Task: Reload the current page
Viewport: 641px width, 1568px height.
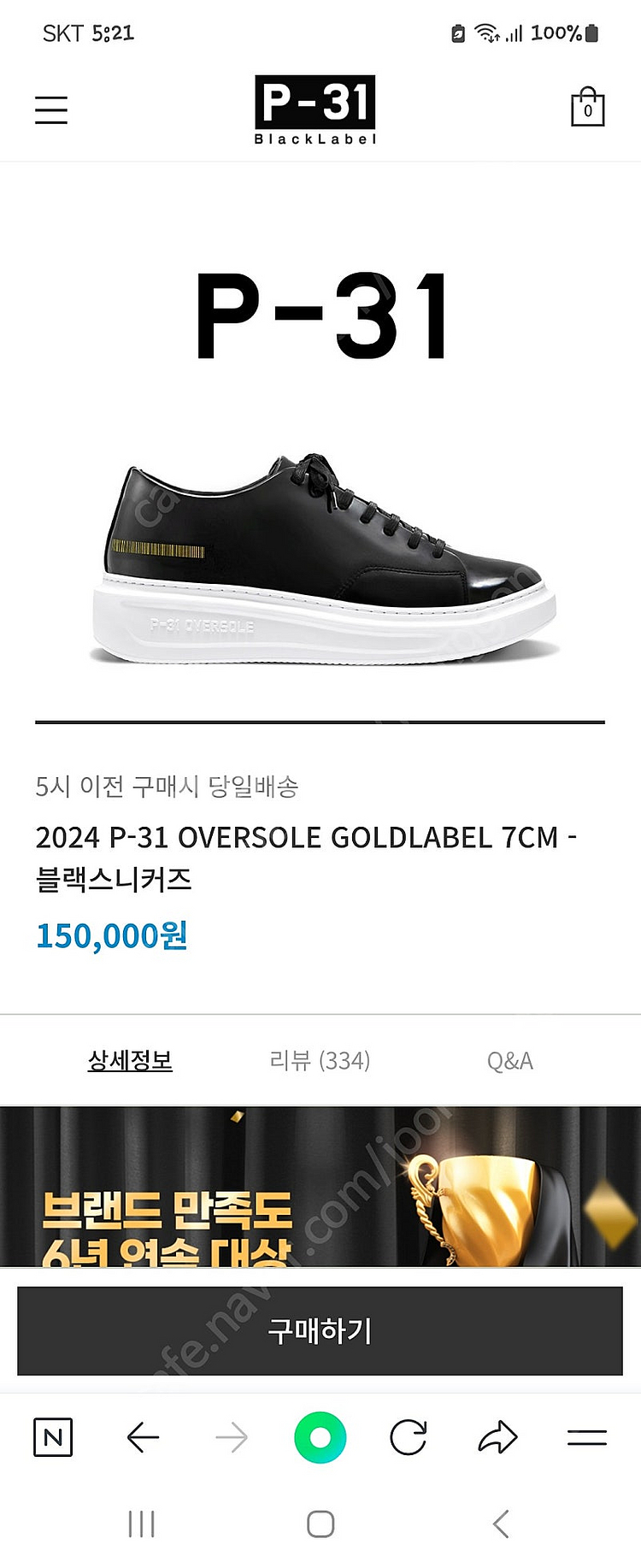Action: [x=409, y=1437]
